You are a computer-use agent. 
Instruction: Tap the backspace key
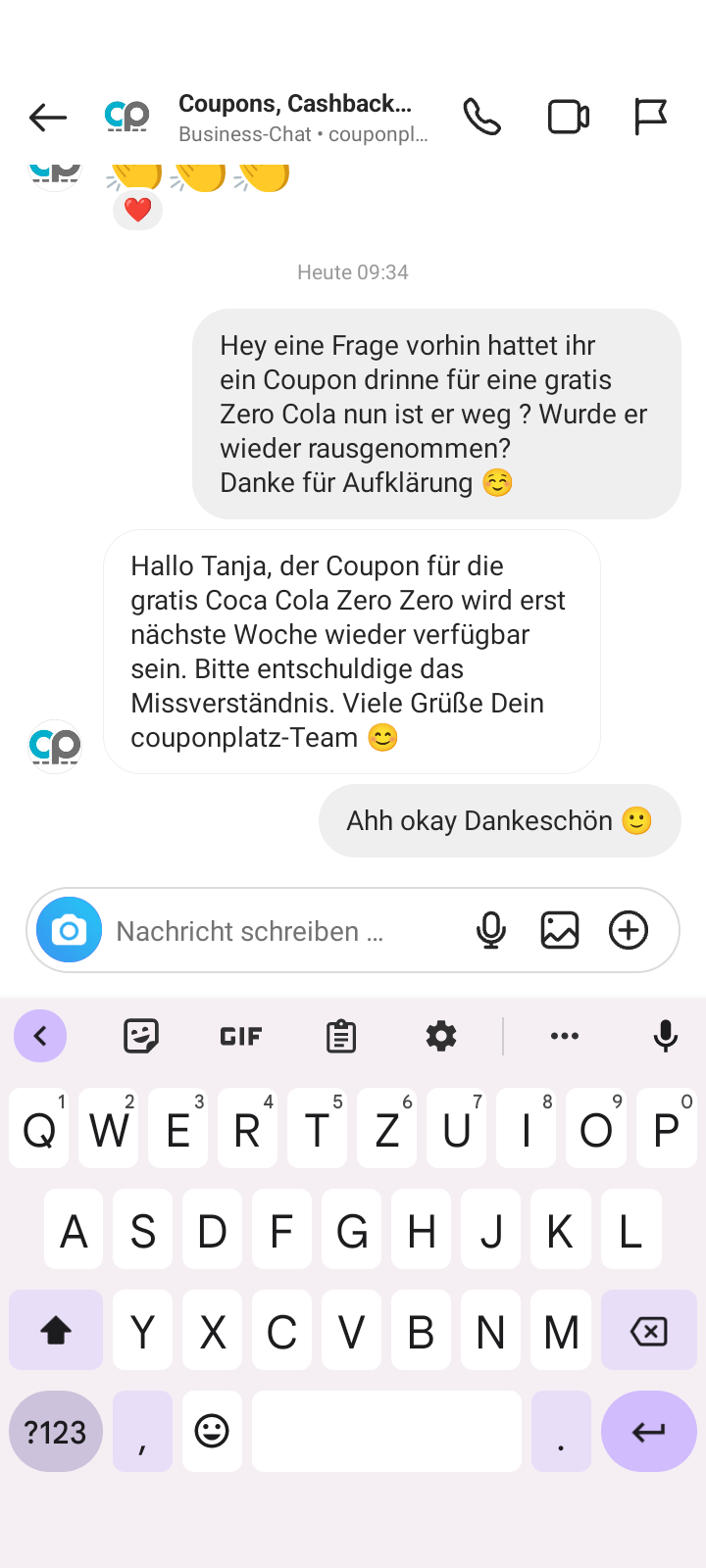[648, 1330]
